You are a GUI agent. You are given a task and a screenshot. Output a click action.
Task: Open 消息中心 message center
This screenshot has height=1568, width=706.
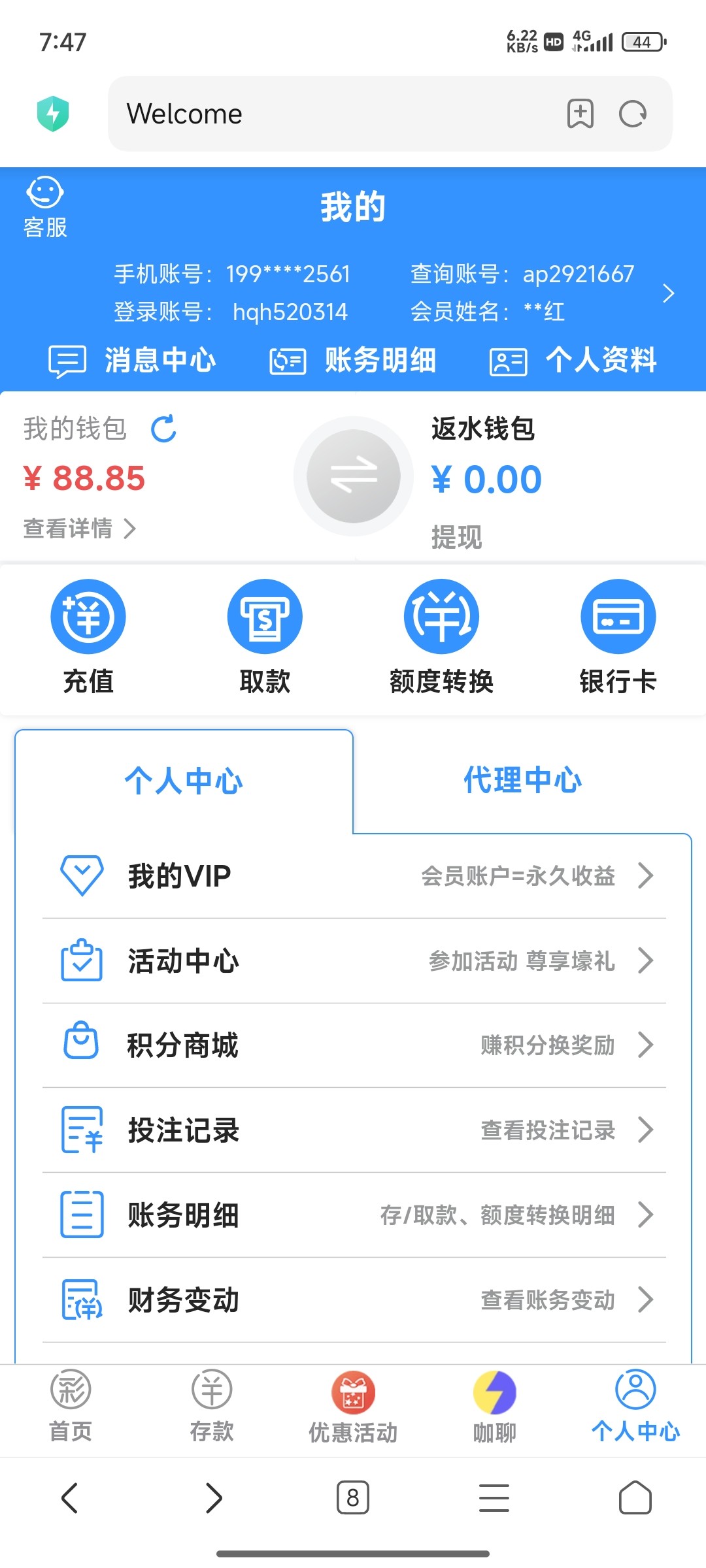(x=132, y=361)
